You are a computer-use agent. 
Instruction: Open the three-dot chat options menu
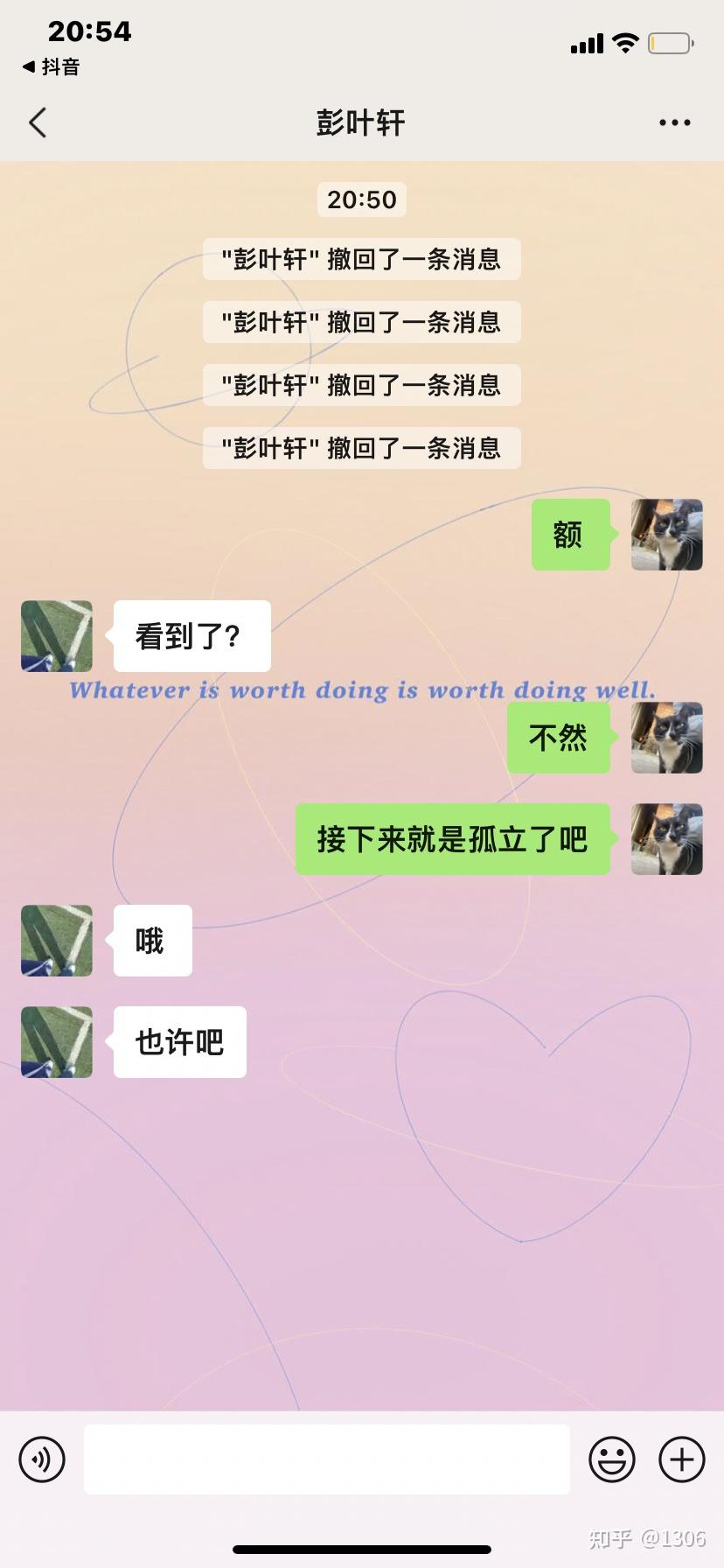674,122
